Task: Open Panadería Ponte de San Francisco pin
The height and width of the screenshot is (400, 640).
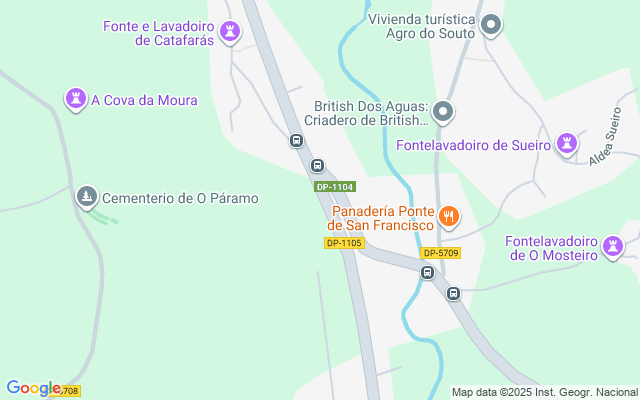Action: pos(449,216)
